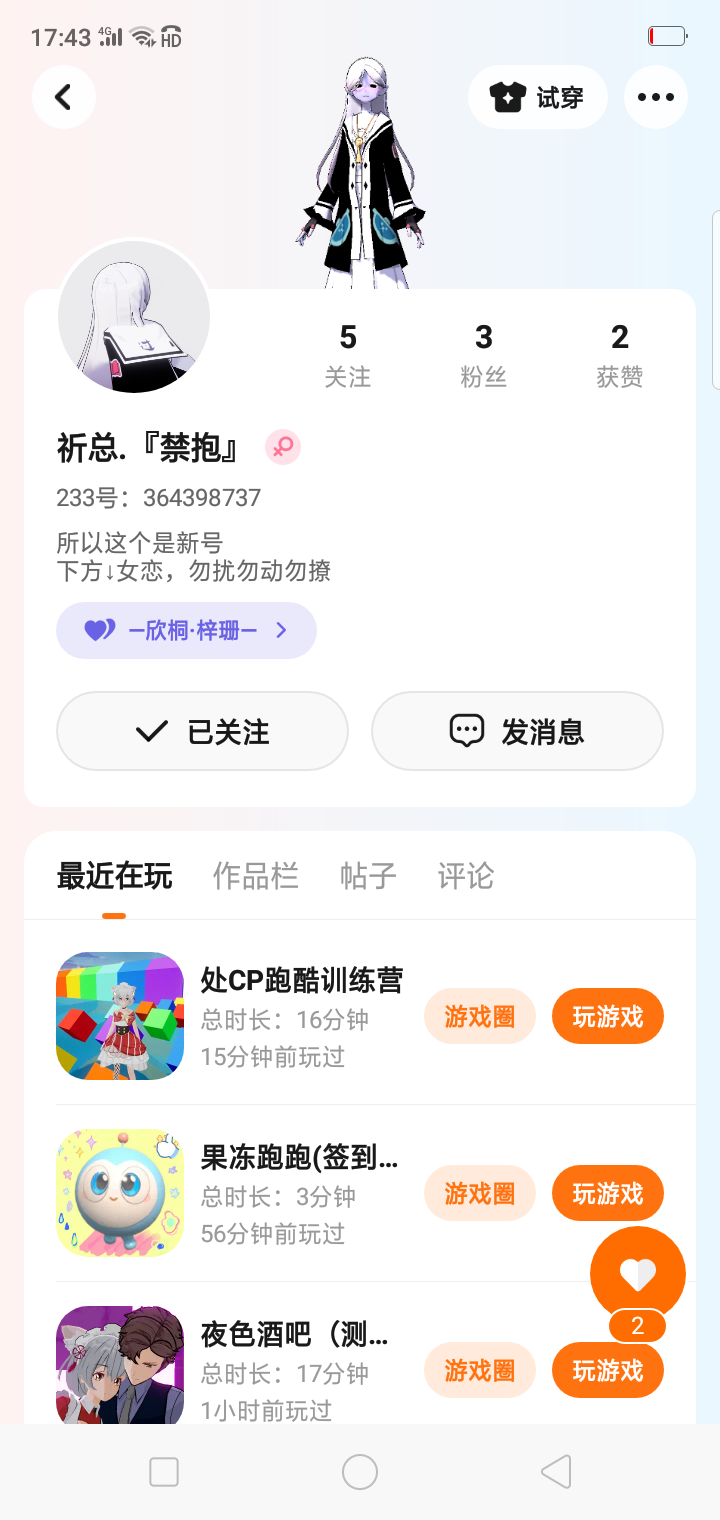
Task: Tap the 试穿 outfit try-on button
Action: pos(538,97)
